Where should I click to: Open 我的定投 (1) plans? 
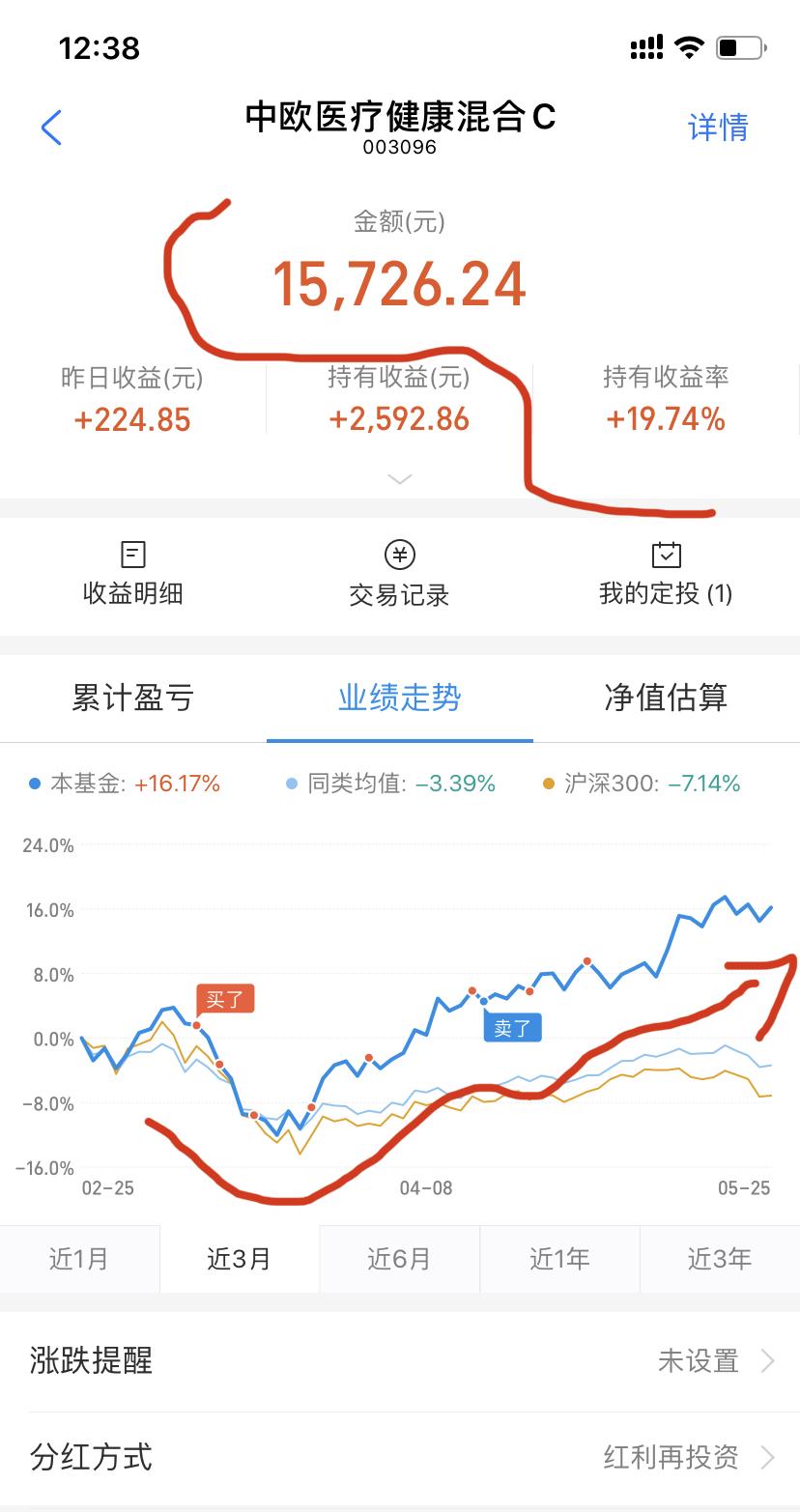tap(666, 574)
